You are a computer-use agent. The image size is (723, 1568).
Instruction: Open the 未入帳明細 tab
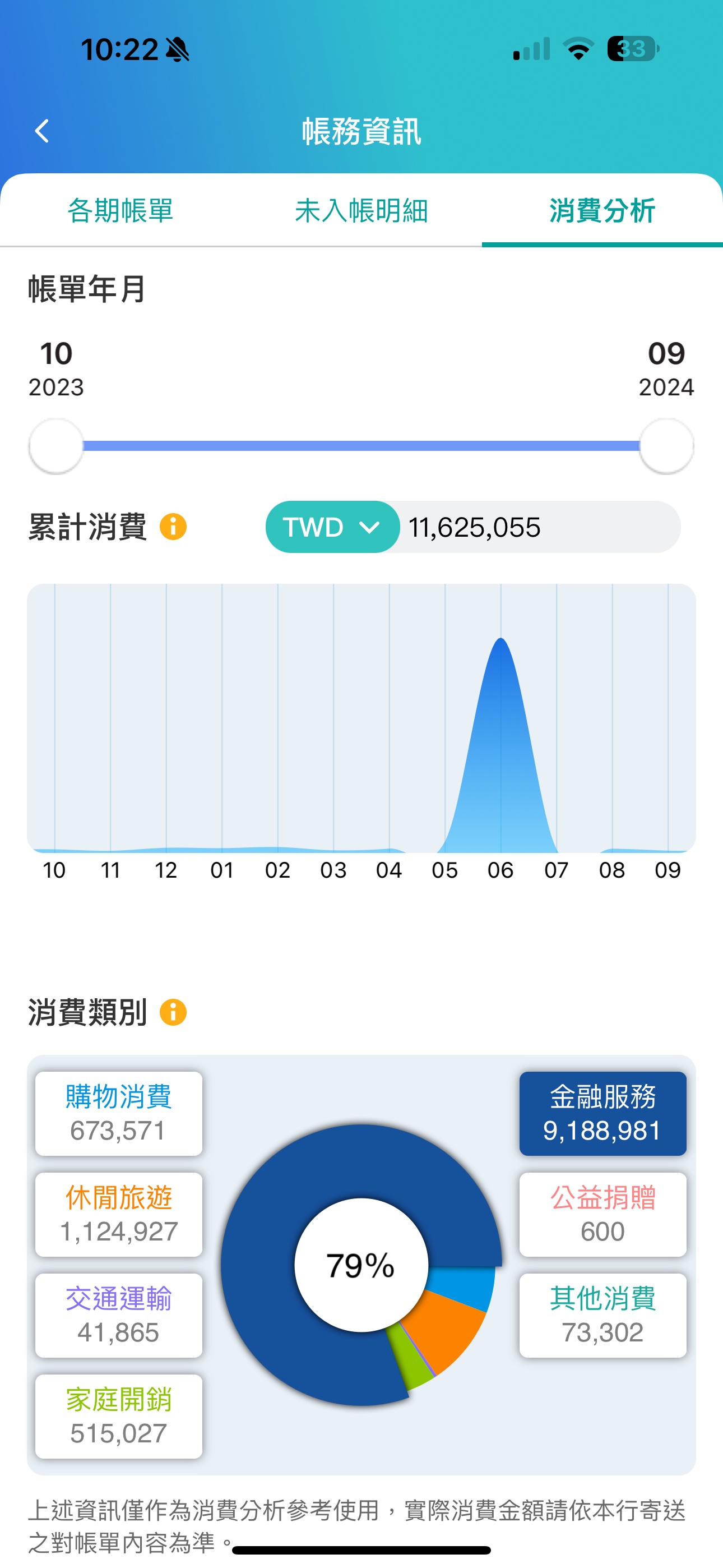pyautogui.click(x=361, y=211)
